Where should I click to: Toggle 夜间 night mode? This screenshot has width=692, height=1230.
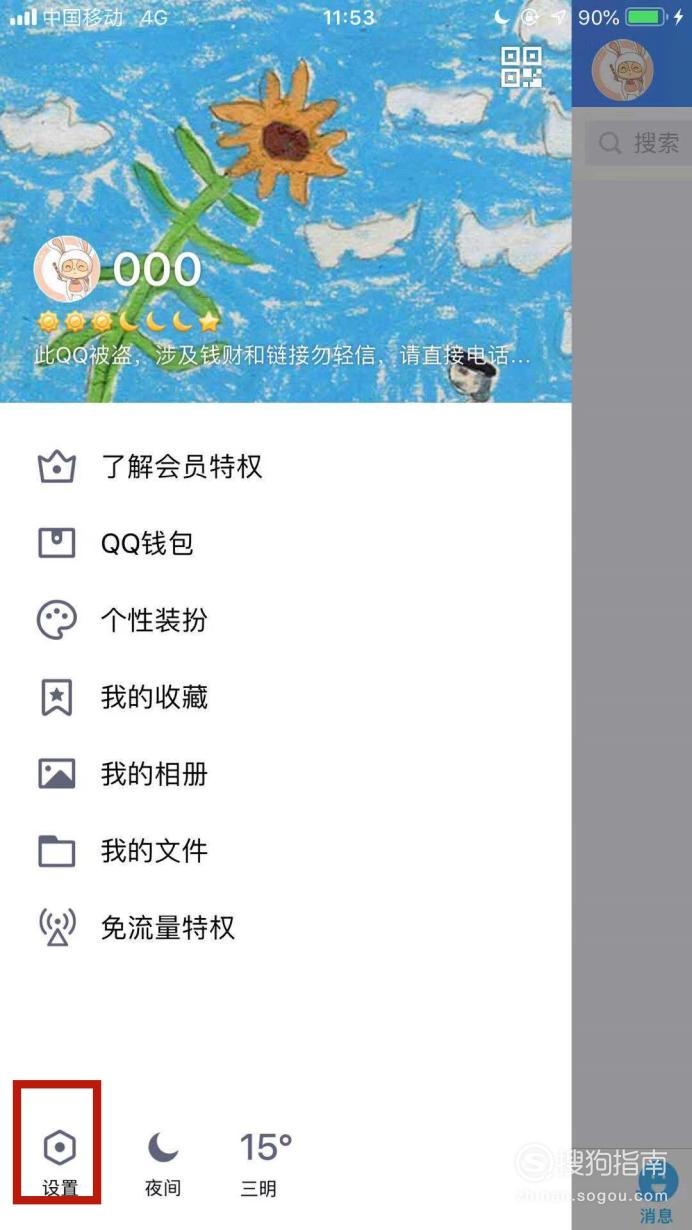[163, 1161]
